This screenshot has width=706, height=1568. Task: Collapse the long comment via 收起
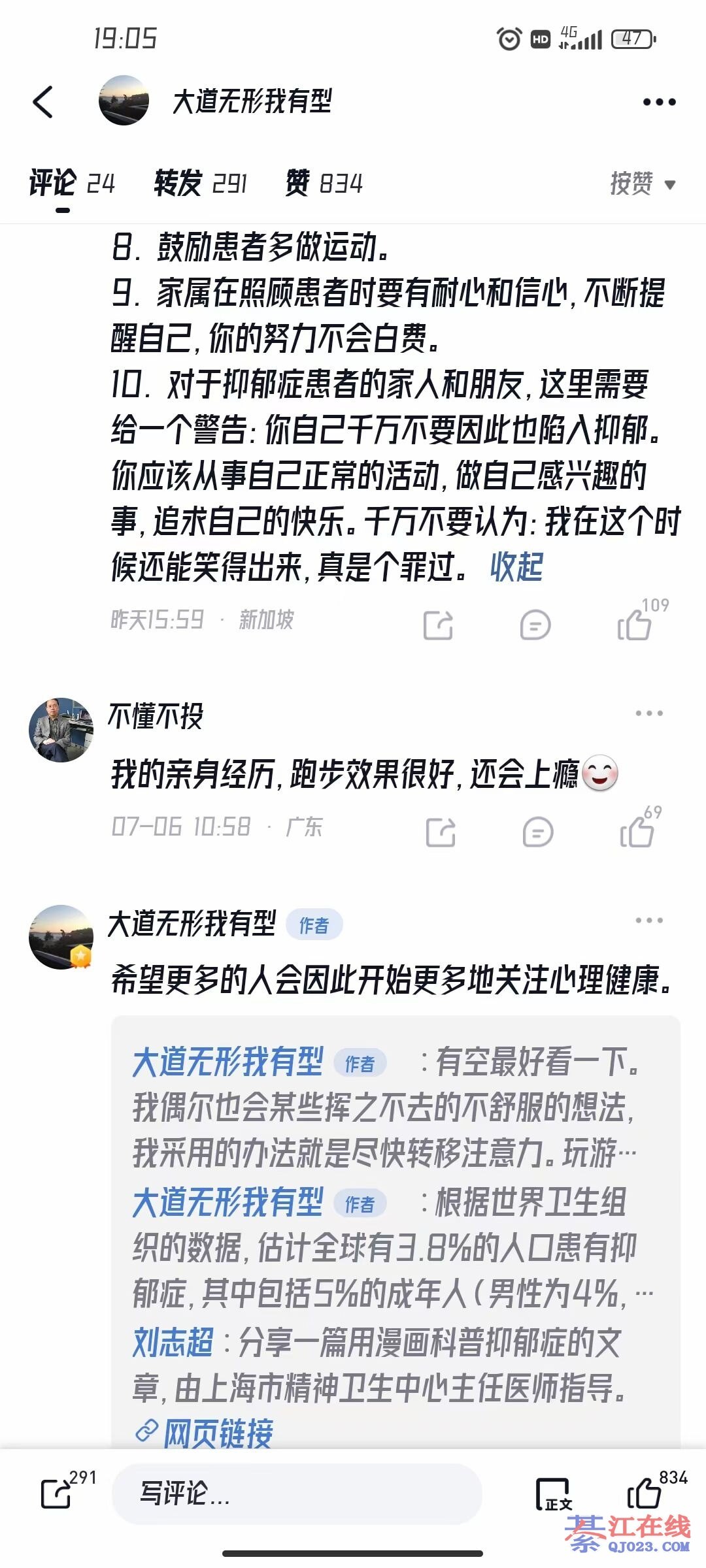[516, 566]
